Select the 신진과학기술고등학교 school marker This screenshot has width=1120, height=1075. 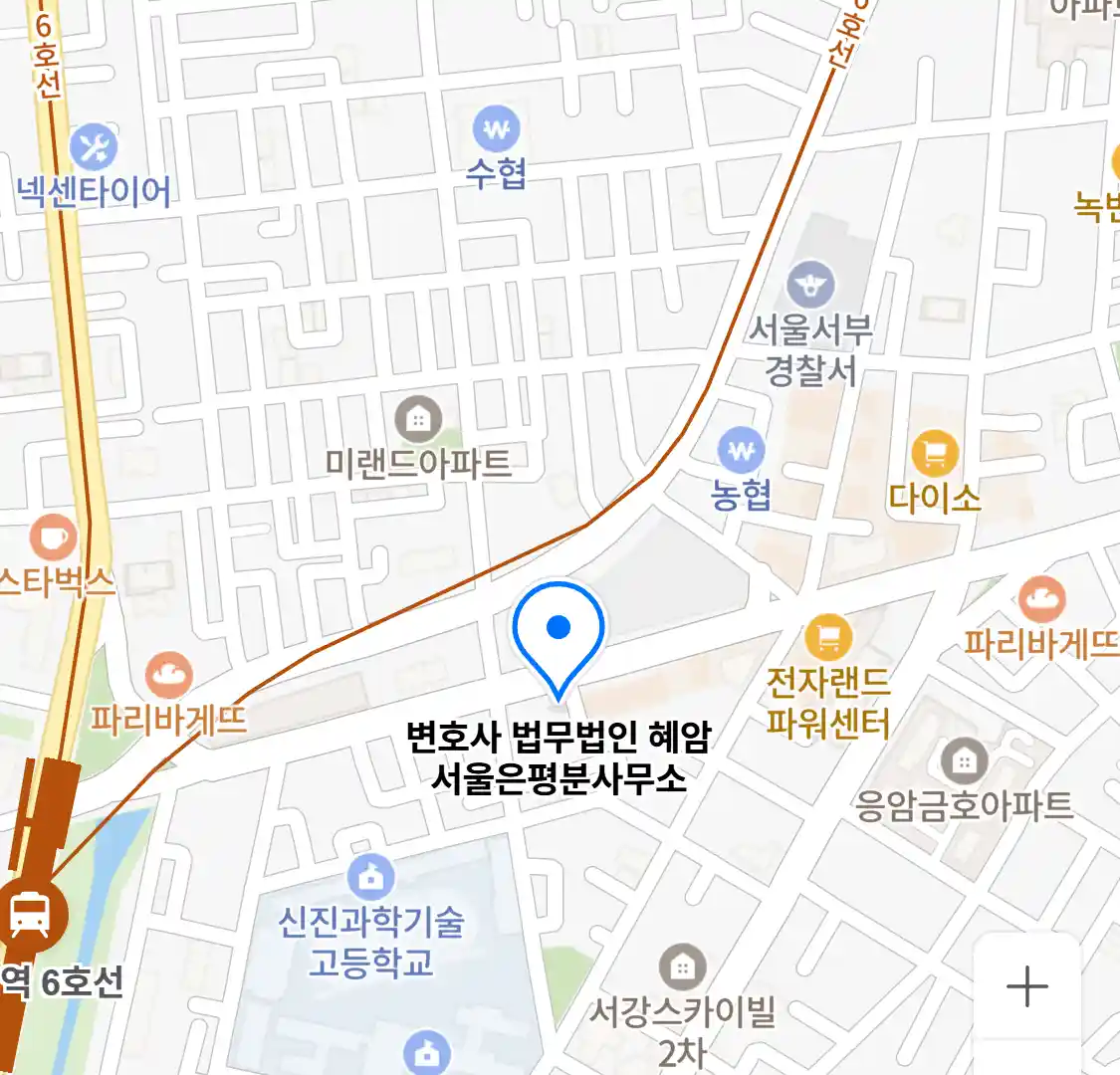[371, 878]
